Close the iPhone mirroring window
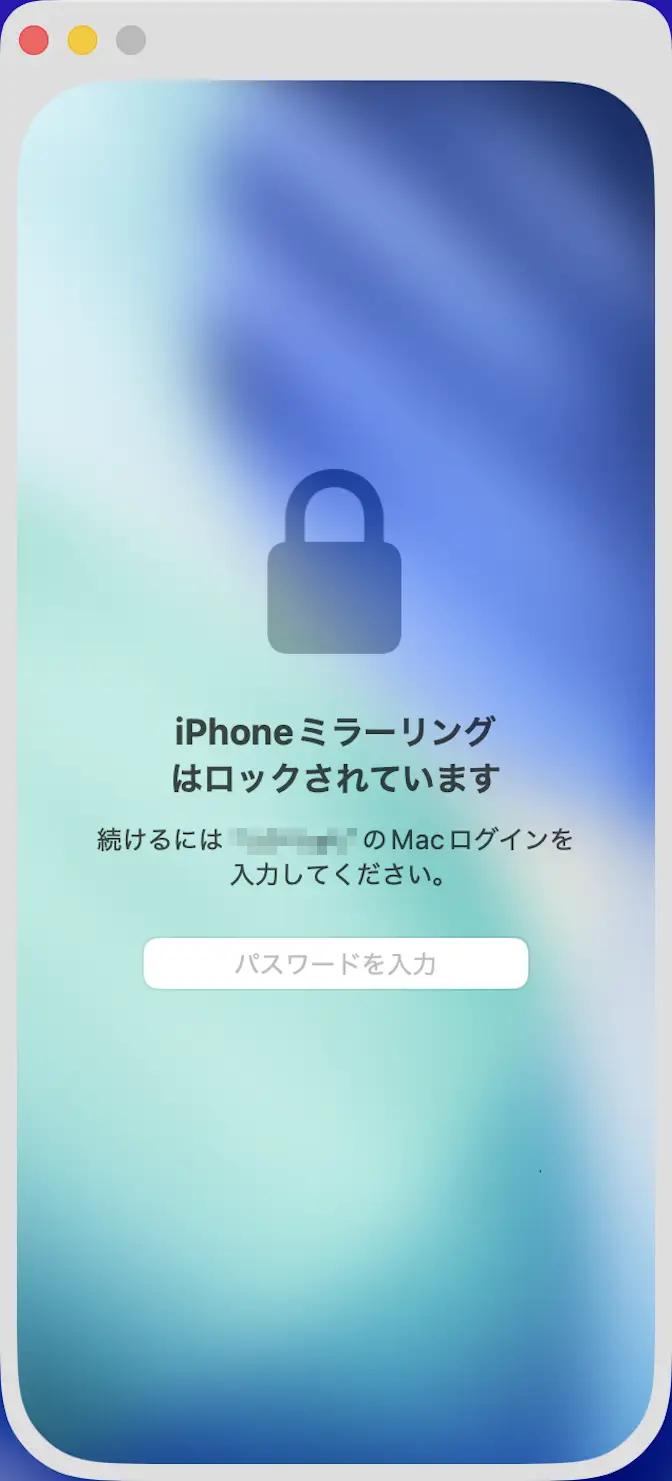This screenshot has width=672, height=1481. [34, 40]
